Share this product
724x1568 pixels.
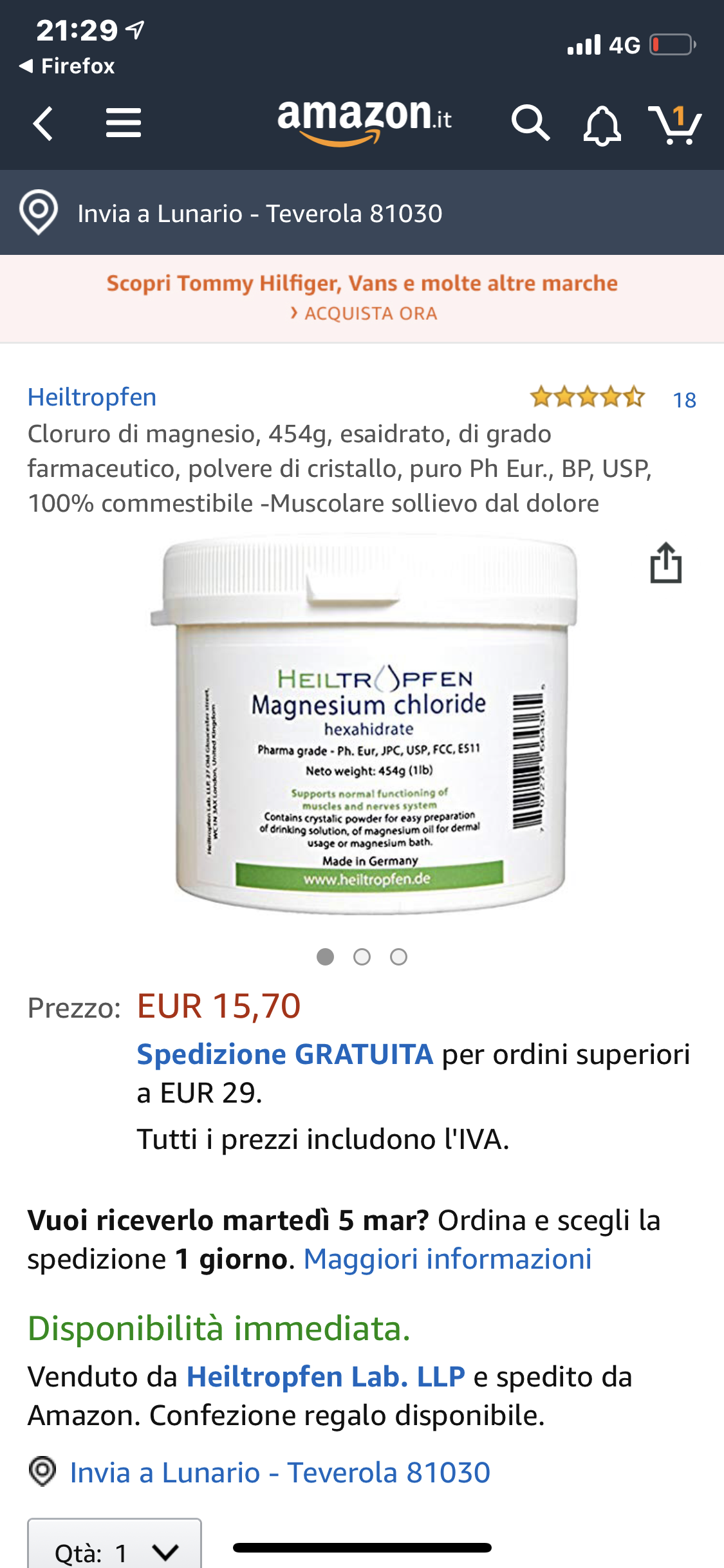(x=665, y=563)
